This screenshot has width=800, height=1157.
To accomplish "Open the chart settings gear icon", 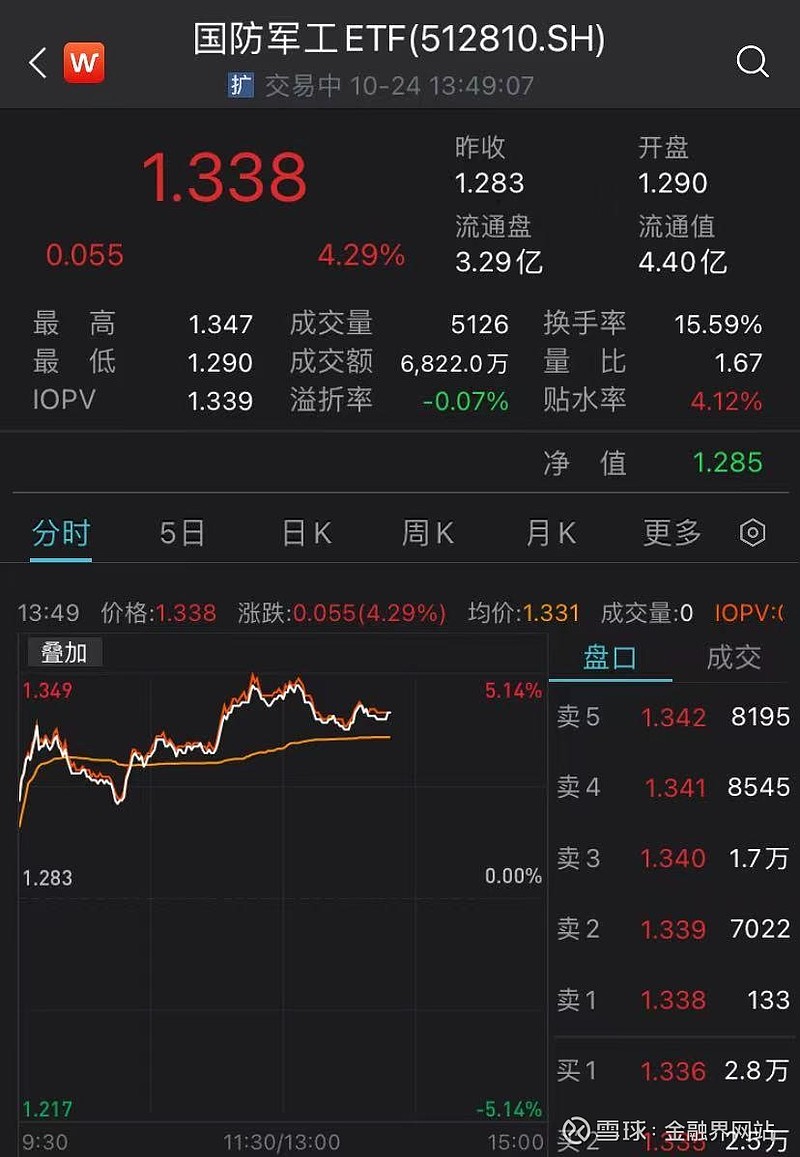I will pos(752,533).
